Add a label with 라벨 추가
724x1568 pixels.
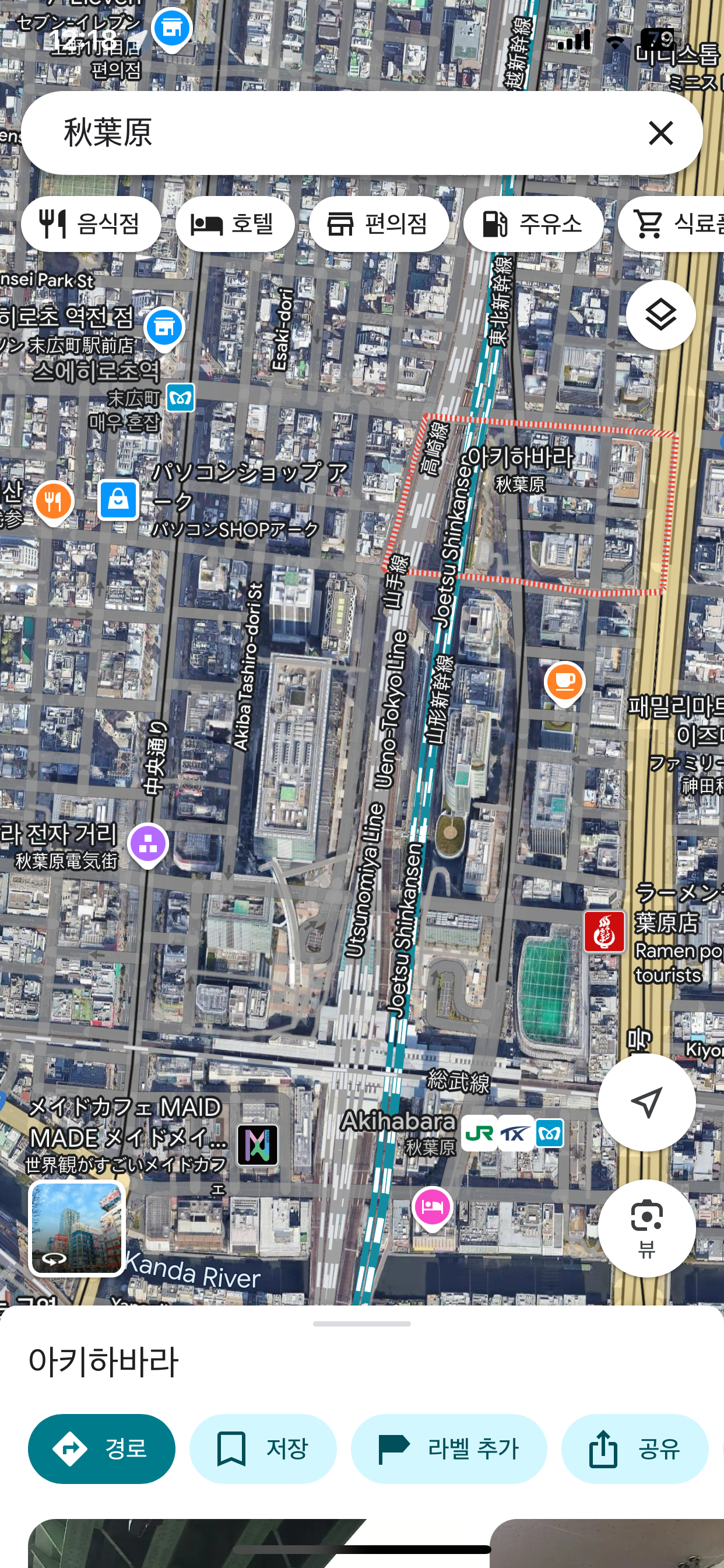pyautogui.click(x=448, y=1448)
